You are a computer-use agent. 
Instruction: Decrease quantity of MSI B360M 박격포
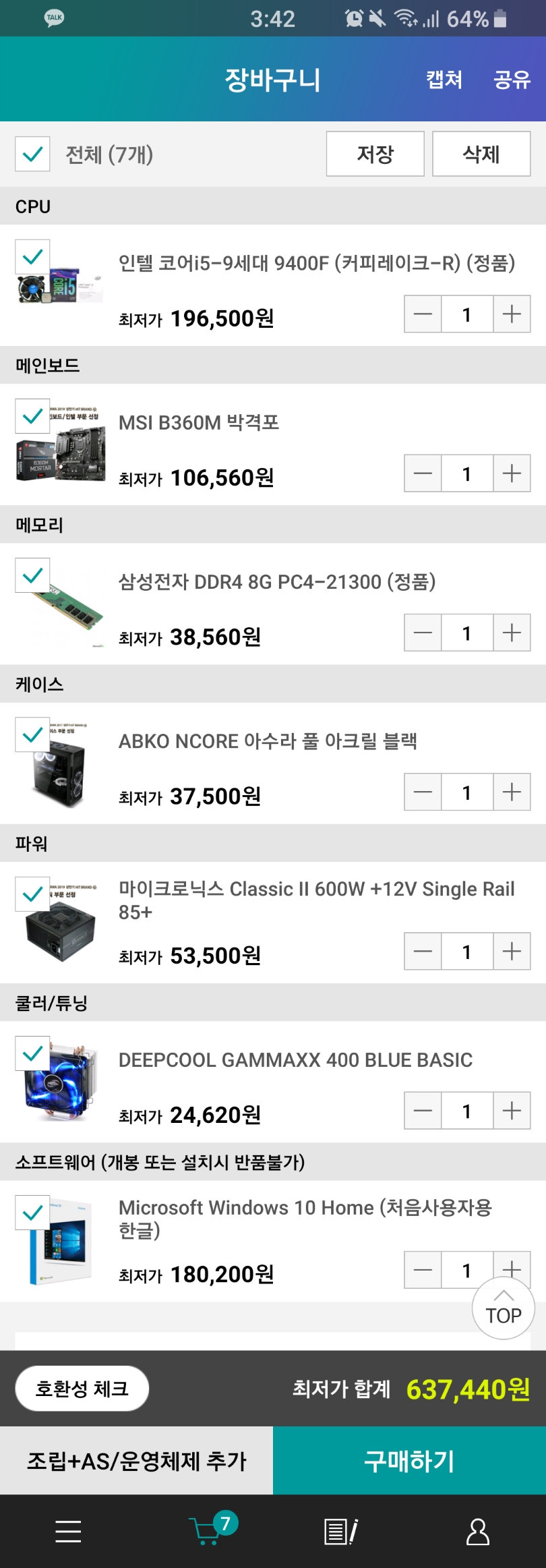(x=423, y=473)
